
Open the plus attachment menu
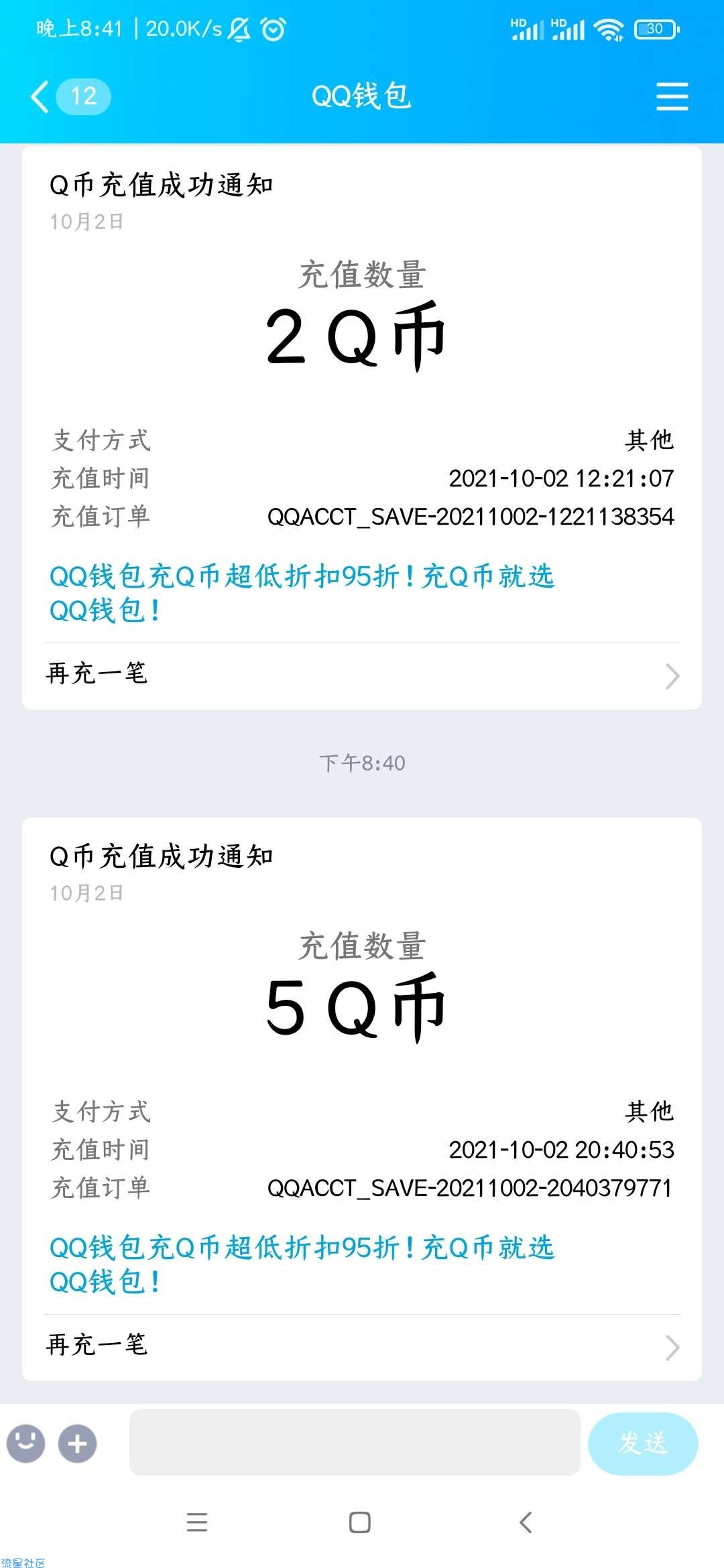click(x=78, y=1443)
